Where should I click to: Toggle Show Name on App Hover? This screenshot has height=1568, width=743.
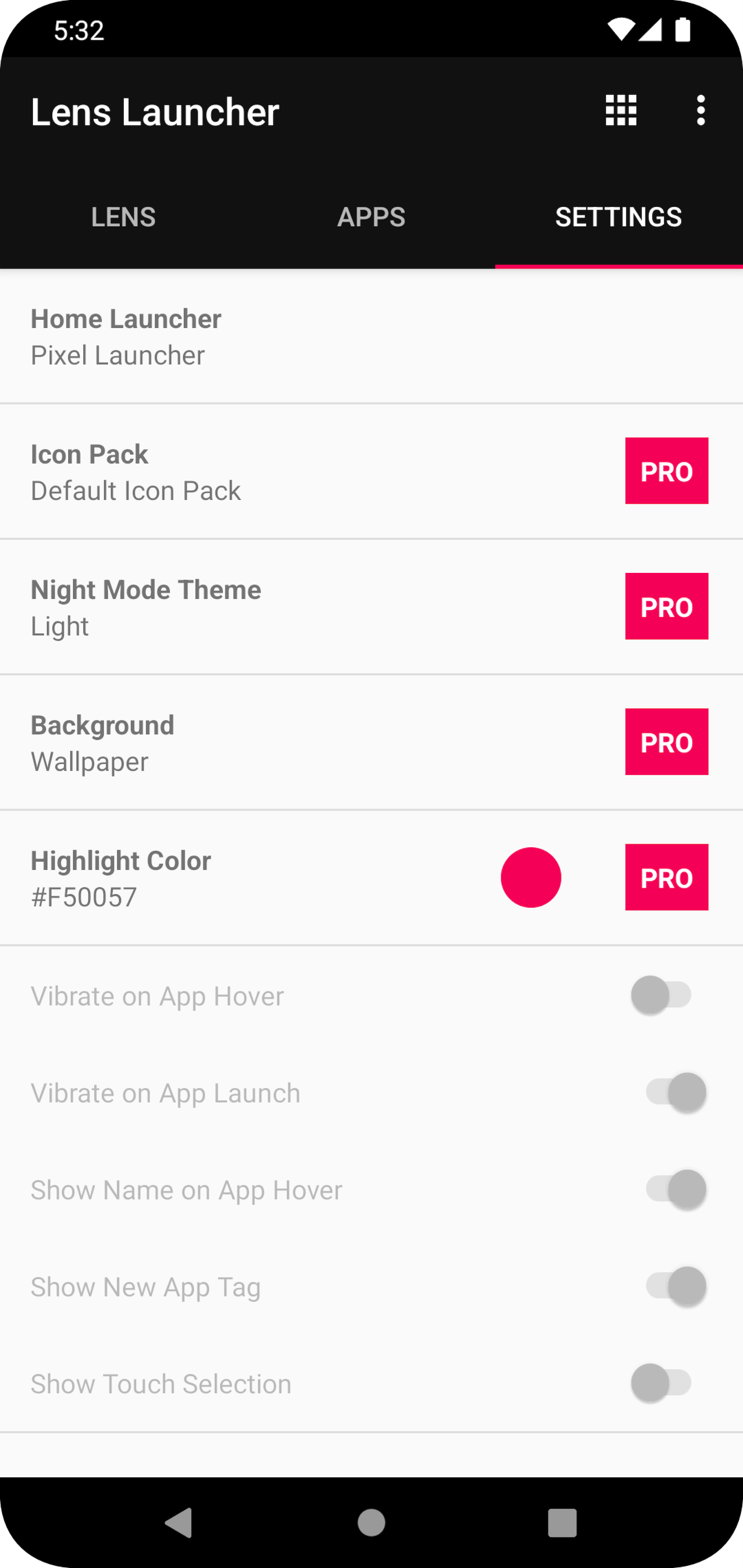click(676, 1189)
